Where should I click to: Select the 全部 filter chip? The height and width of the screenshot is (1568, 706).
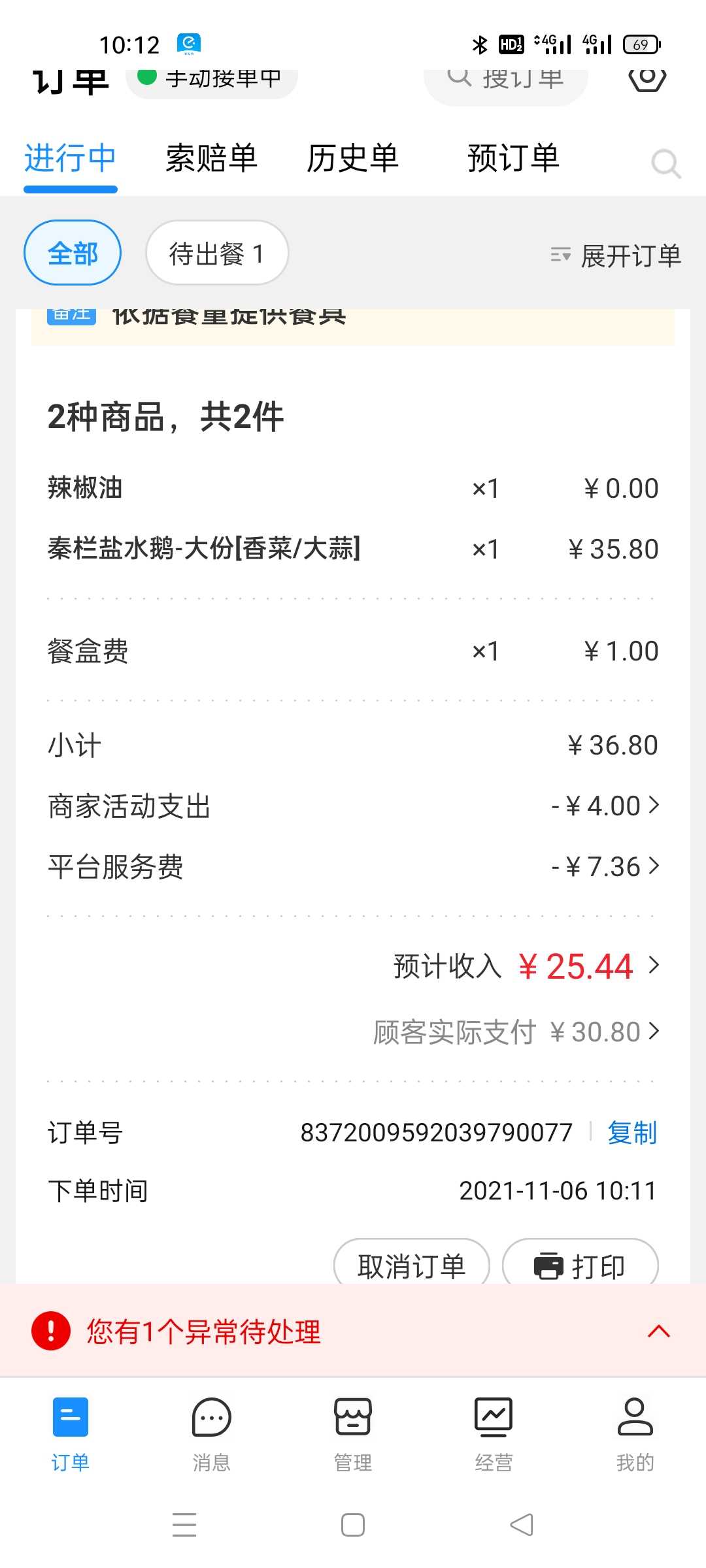[73, 253]
